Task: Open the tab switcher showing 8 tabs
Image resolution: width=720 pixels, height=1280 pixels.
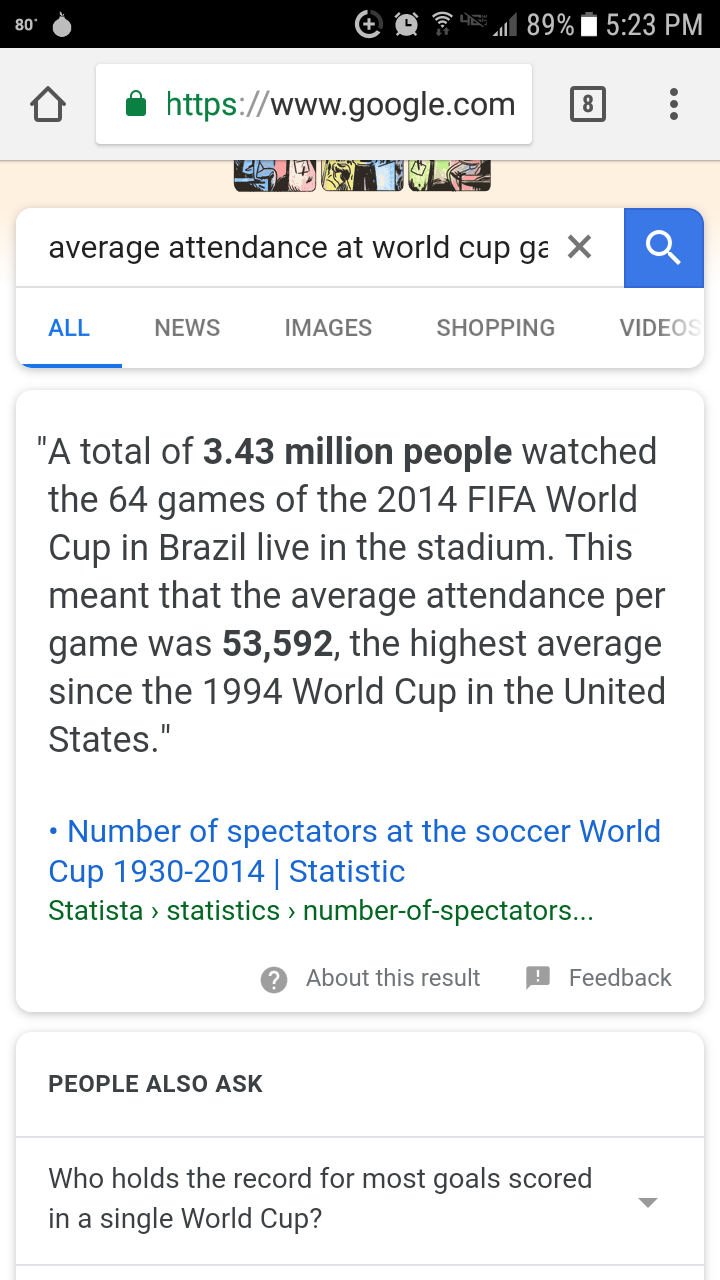Action: pyautogui.click(x=587, y=104)
